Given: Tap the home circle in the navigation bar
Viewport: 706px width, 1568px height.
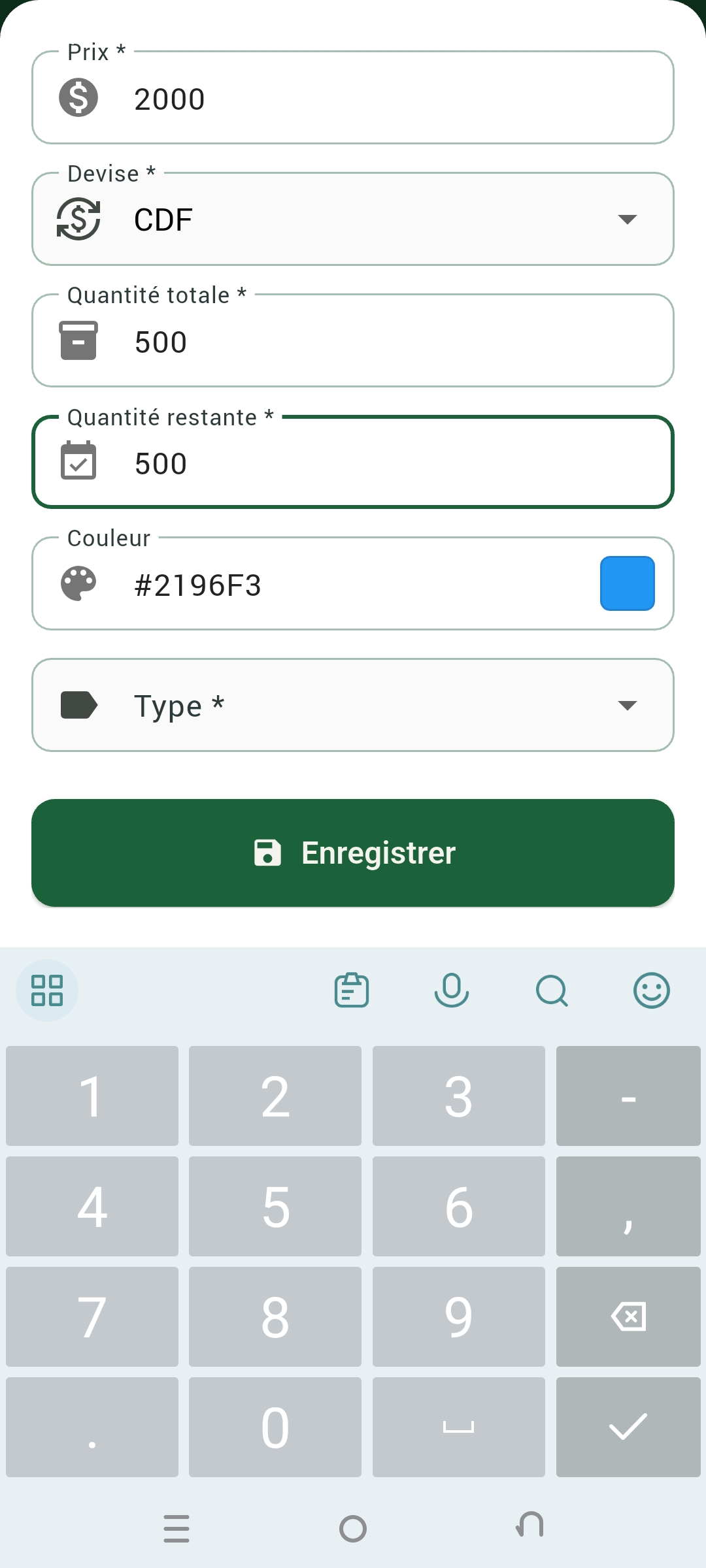Looking at the screenshot, I should point(353,1529).
